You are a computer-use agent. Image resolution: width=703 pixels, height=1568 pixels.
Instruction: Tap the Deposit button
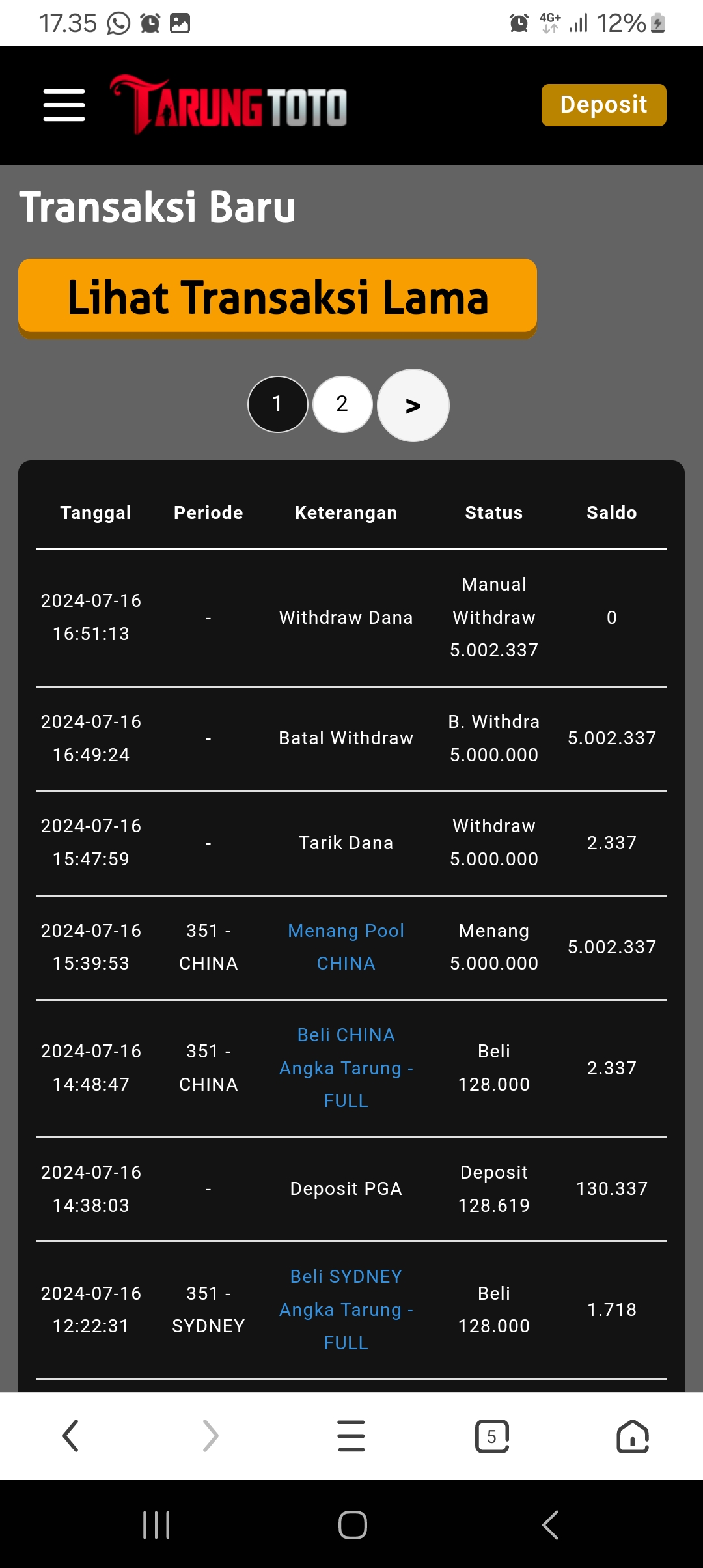tap(603, 105)
